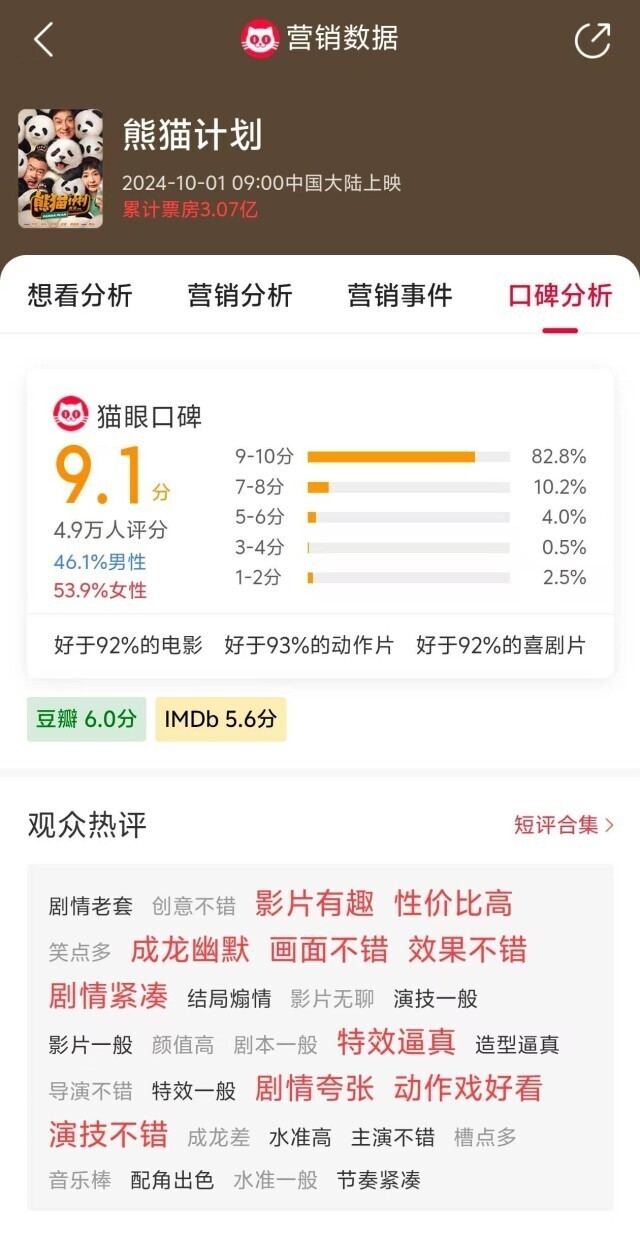Open the 熊猫计划 movie poster
Image resolution: width=640 pixels, height=1238 pixels.
point(60,168)
